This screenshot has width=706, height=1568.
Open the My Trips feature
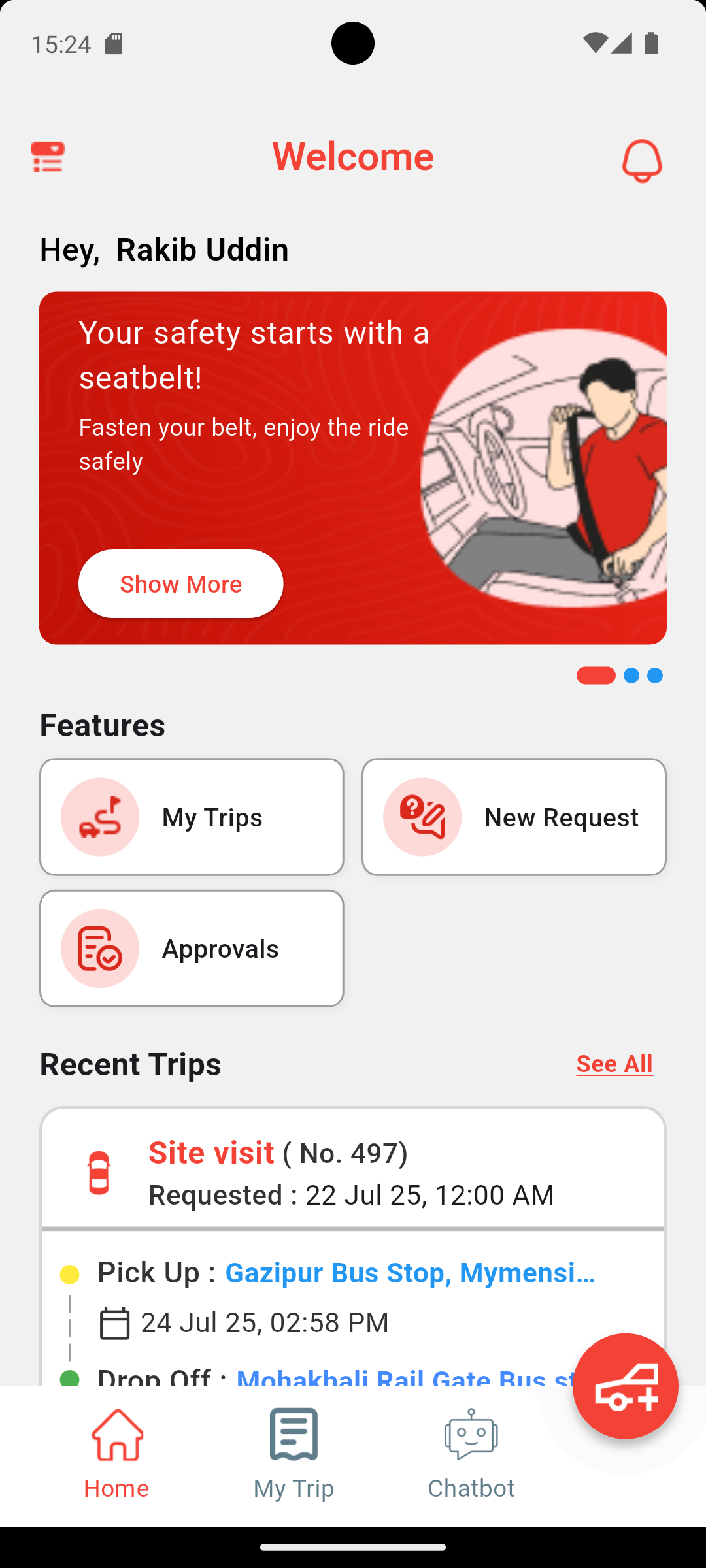192,817
